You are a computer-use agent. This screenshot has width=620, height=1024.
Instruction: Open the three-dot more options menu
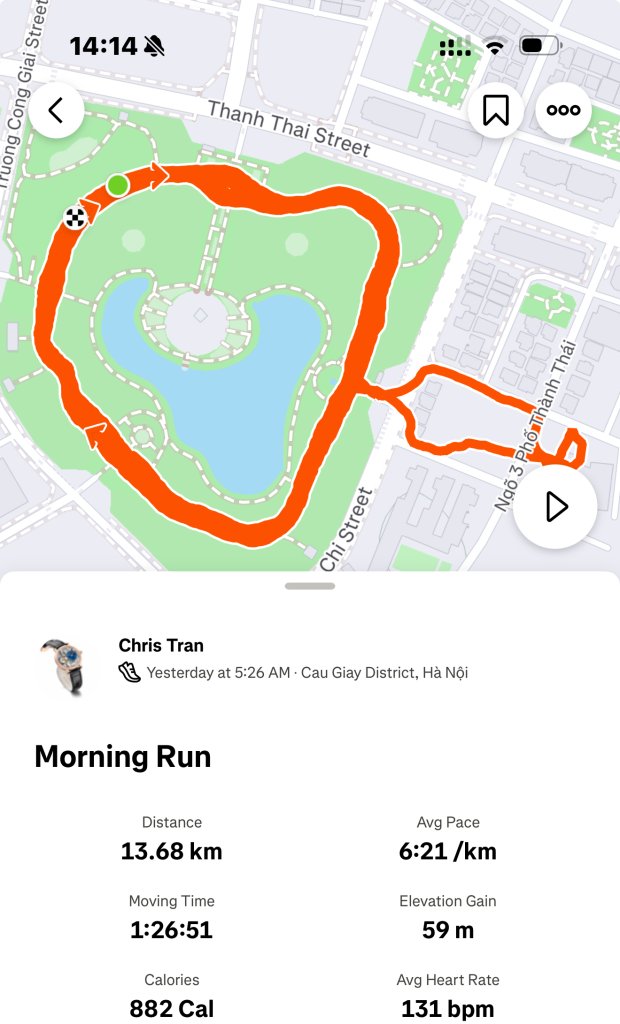(x=563, y=110)
